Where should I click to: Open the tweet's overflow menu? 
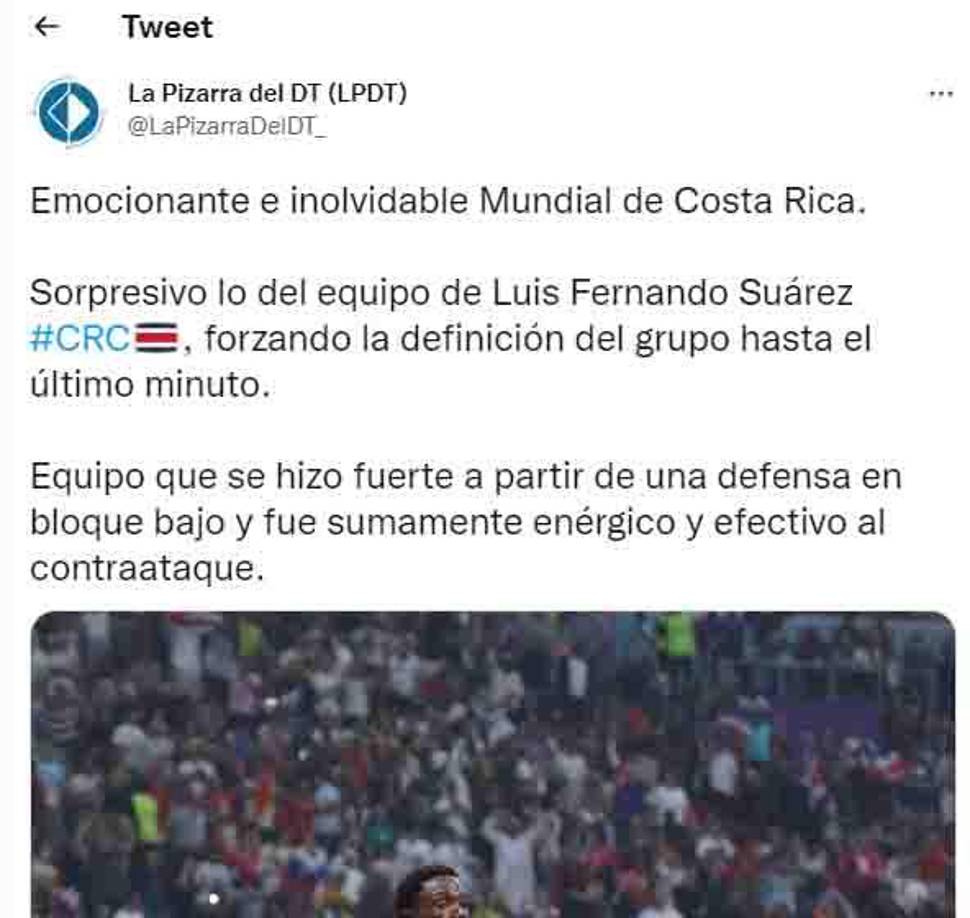pyautogui.click(x=940, y=94)
